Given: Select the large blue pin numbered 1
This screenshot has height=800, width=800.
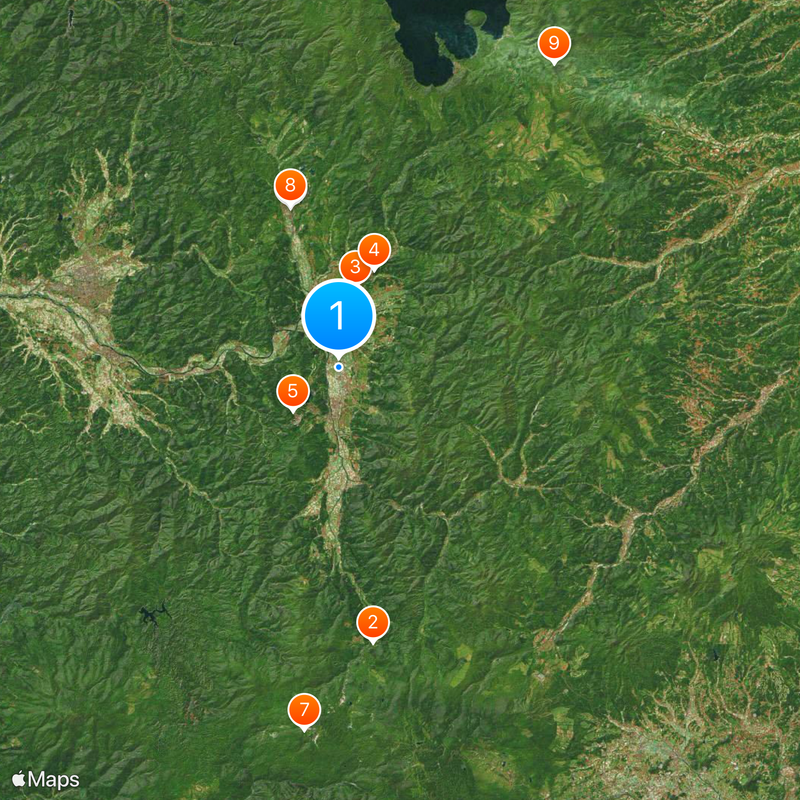Looking at the screenshot, I should click(x=338, y=316).
